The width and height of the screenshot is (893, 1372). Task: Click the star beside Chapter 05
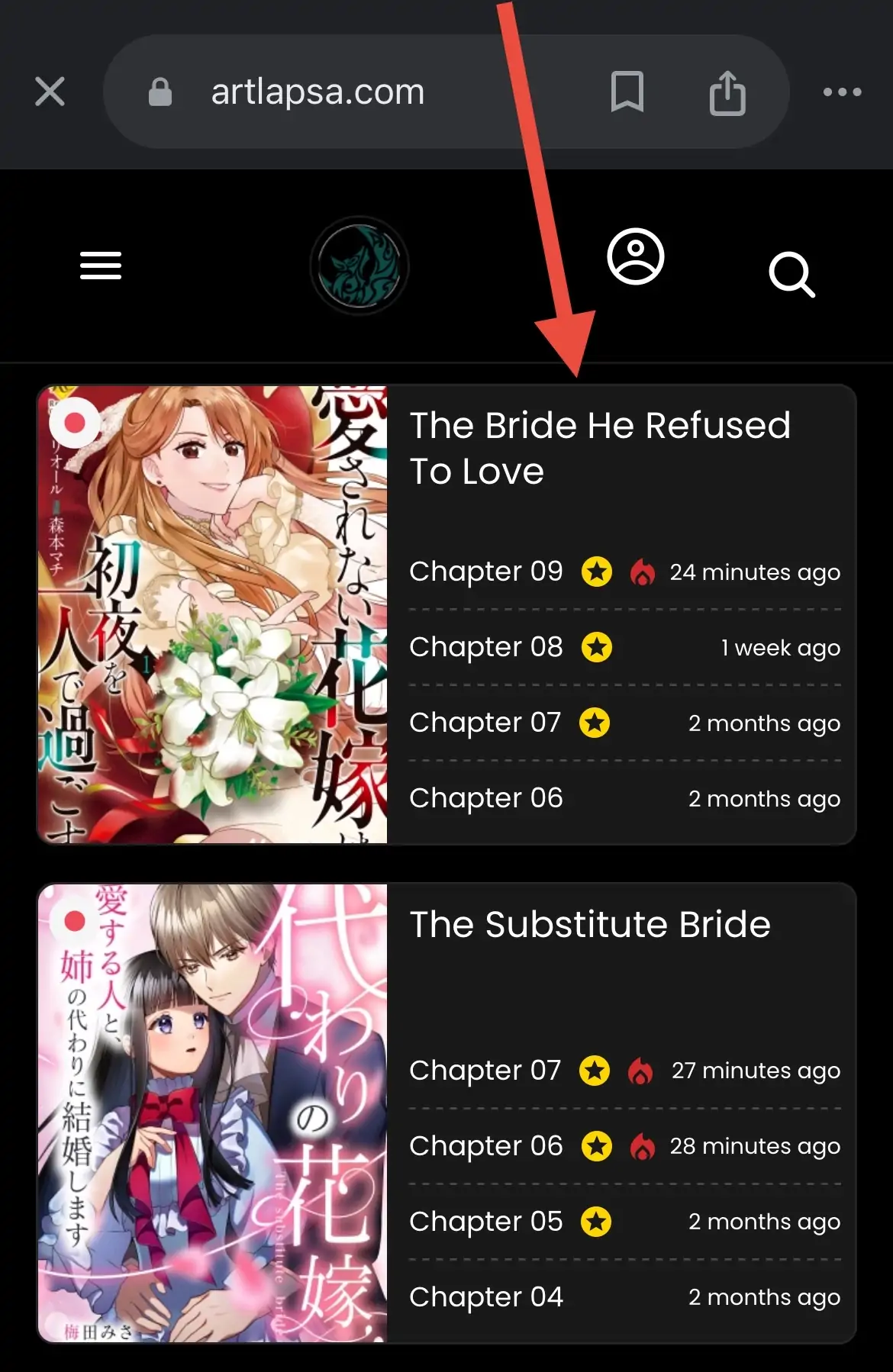(x=598, y=1222)
